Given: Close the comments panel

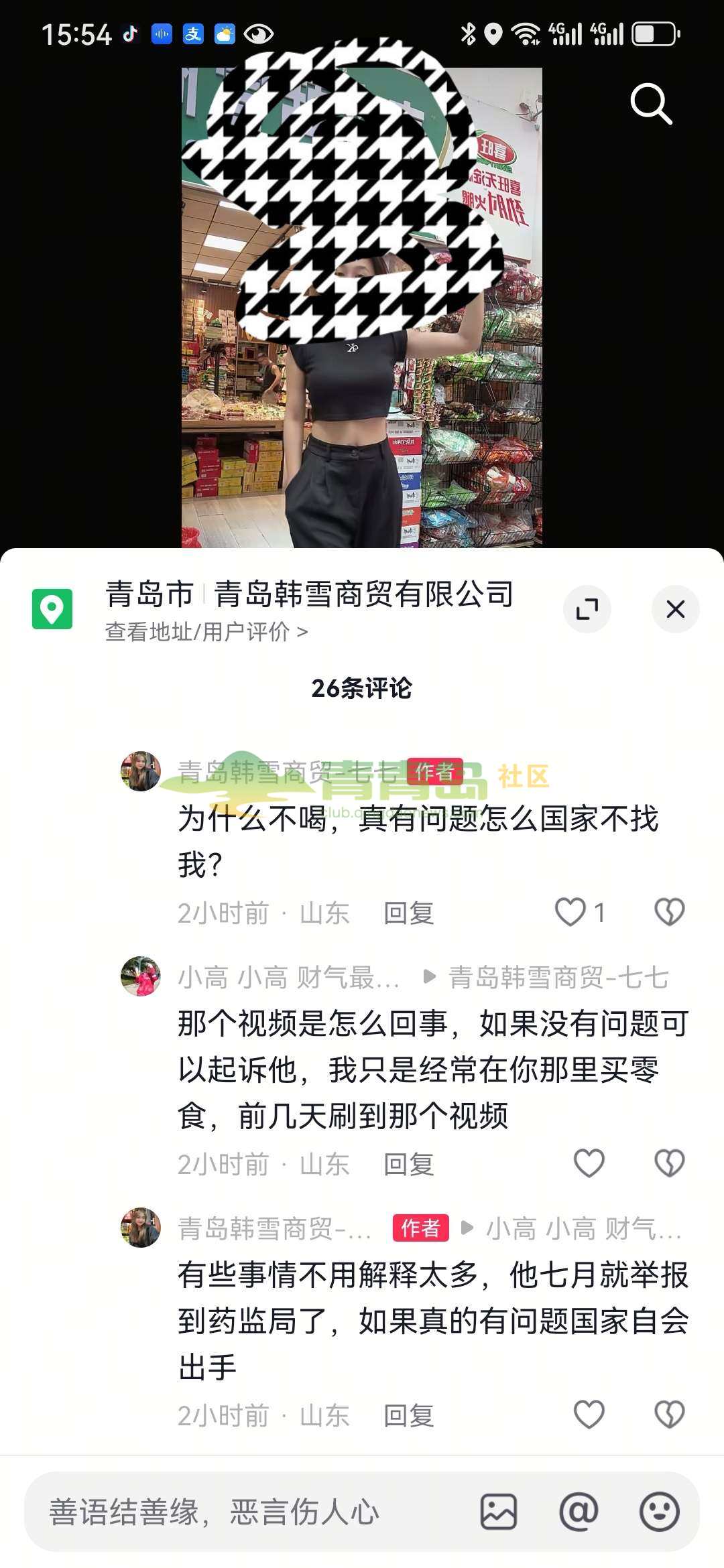Looking at the screenshot, I should coord(675,609).
